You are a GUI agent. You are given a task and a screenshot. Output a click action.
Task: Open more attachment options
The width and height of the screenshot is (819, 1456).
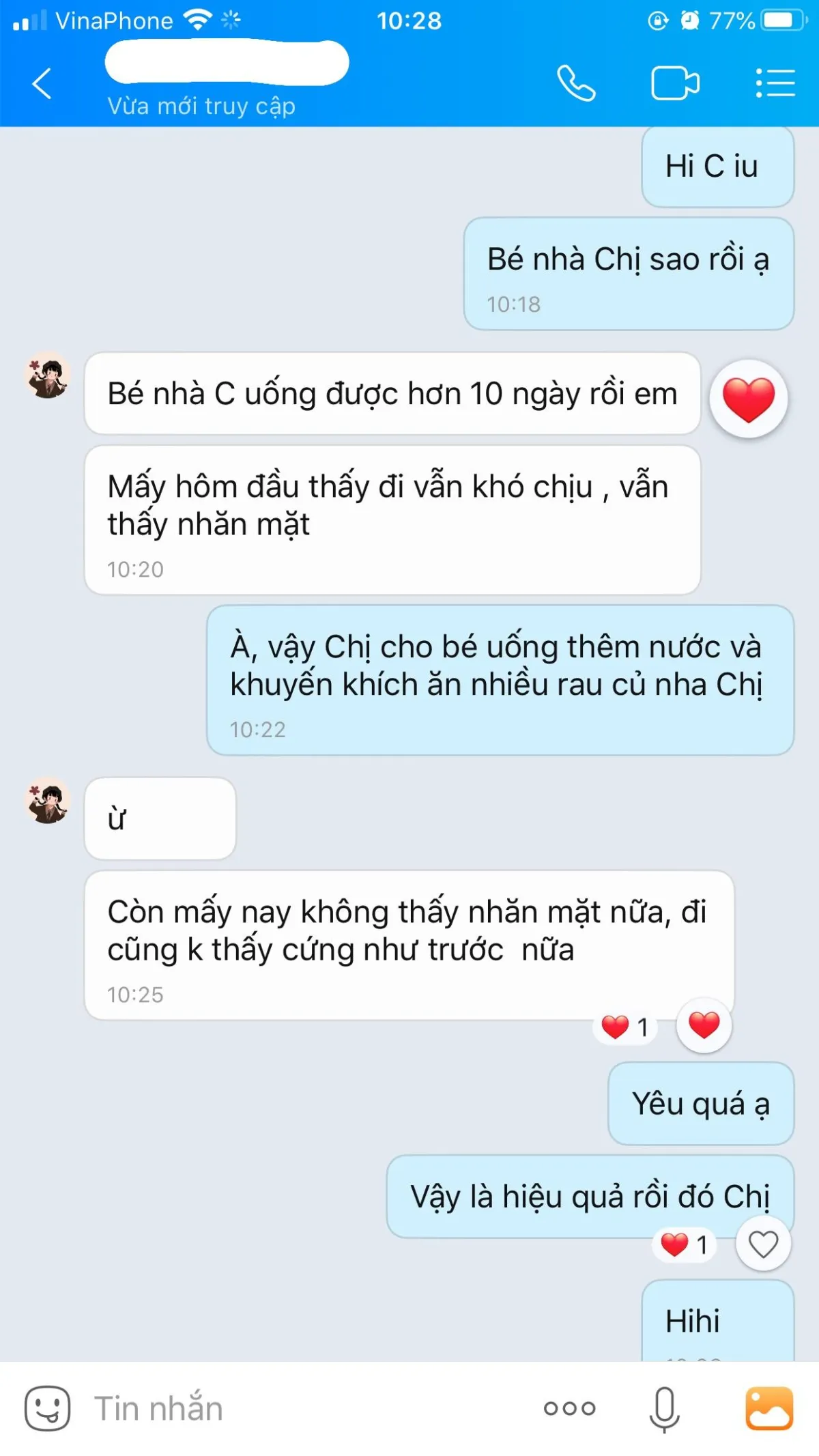[x=570, y=1408]
